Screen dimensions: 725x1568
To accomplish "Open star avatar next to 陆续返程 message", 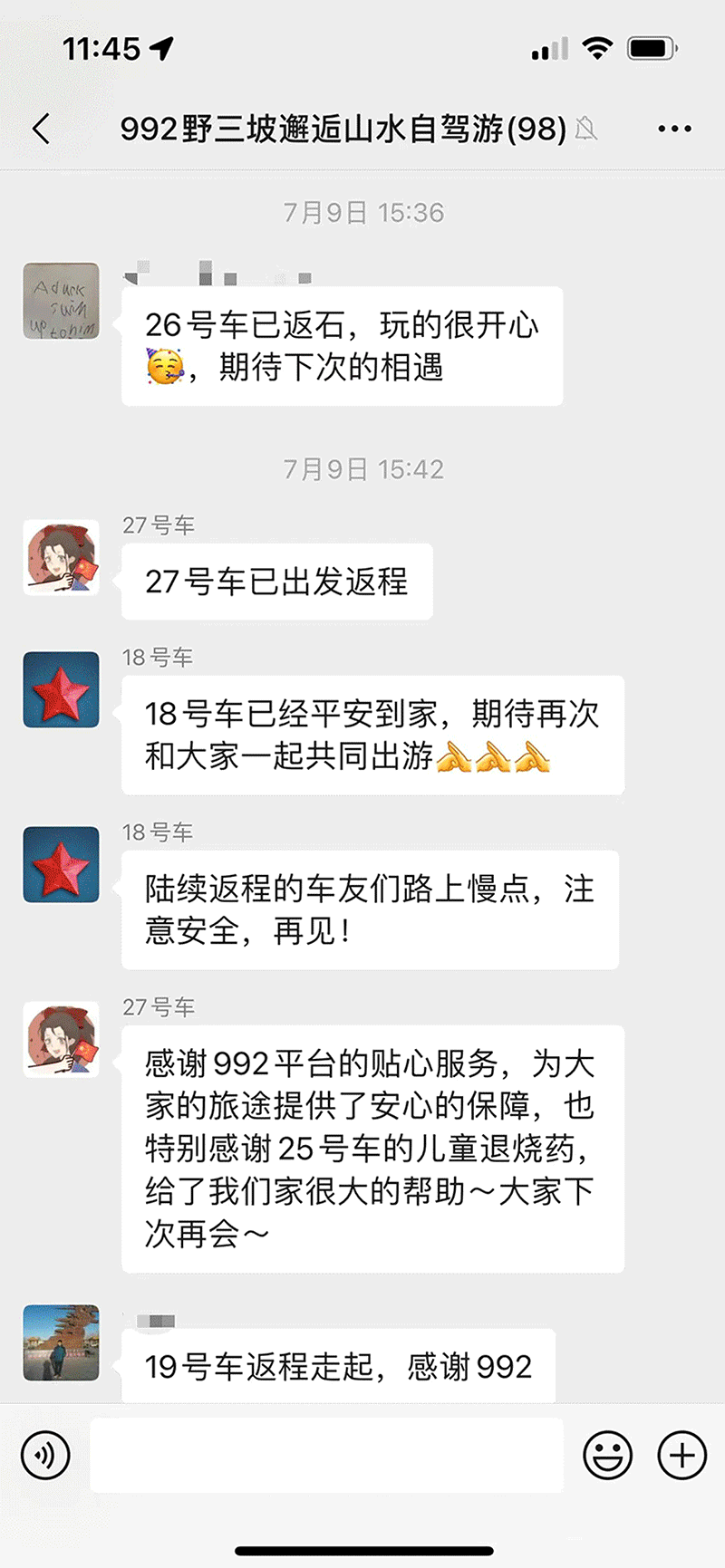I will (61, 864).
